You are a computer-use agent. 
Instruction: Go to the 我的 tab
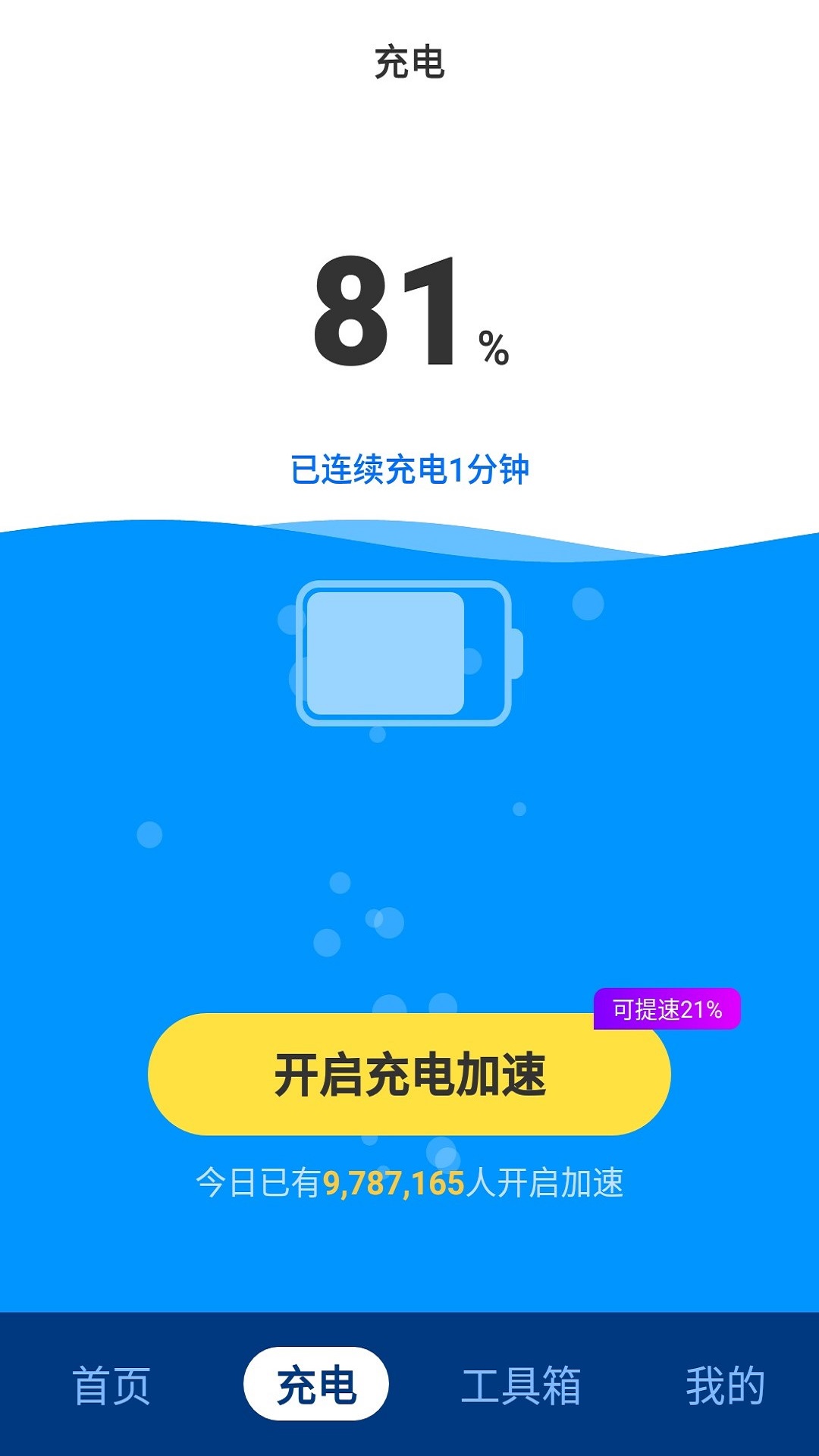tap(726, 1385)
